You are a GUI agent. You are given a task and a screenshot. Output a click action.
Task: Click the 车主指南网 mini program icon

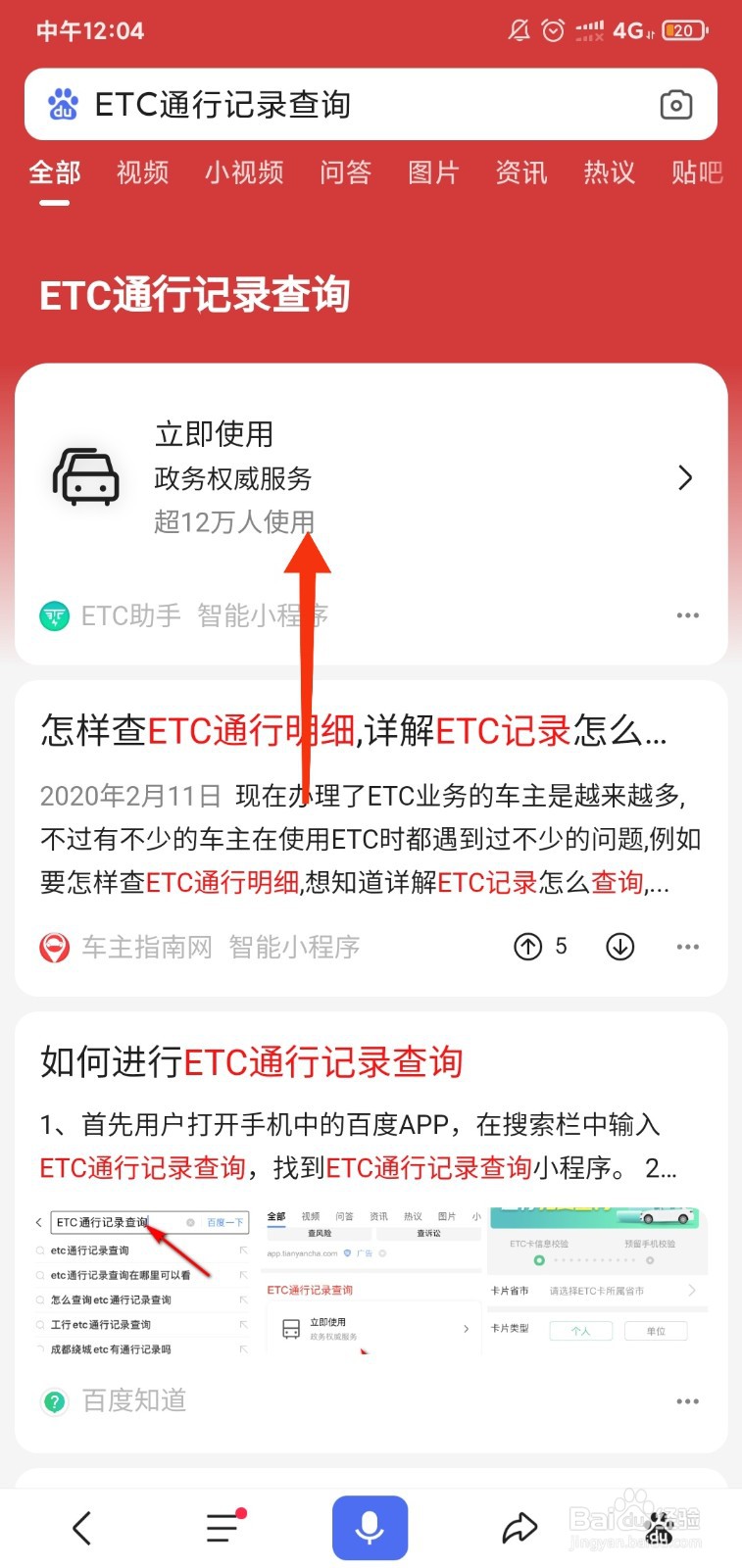(x=54, y=946)
